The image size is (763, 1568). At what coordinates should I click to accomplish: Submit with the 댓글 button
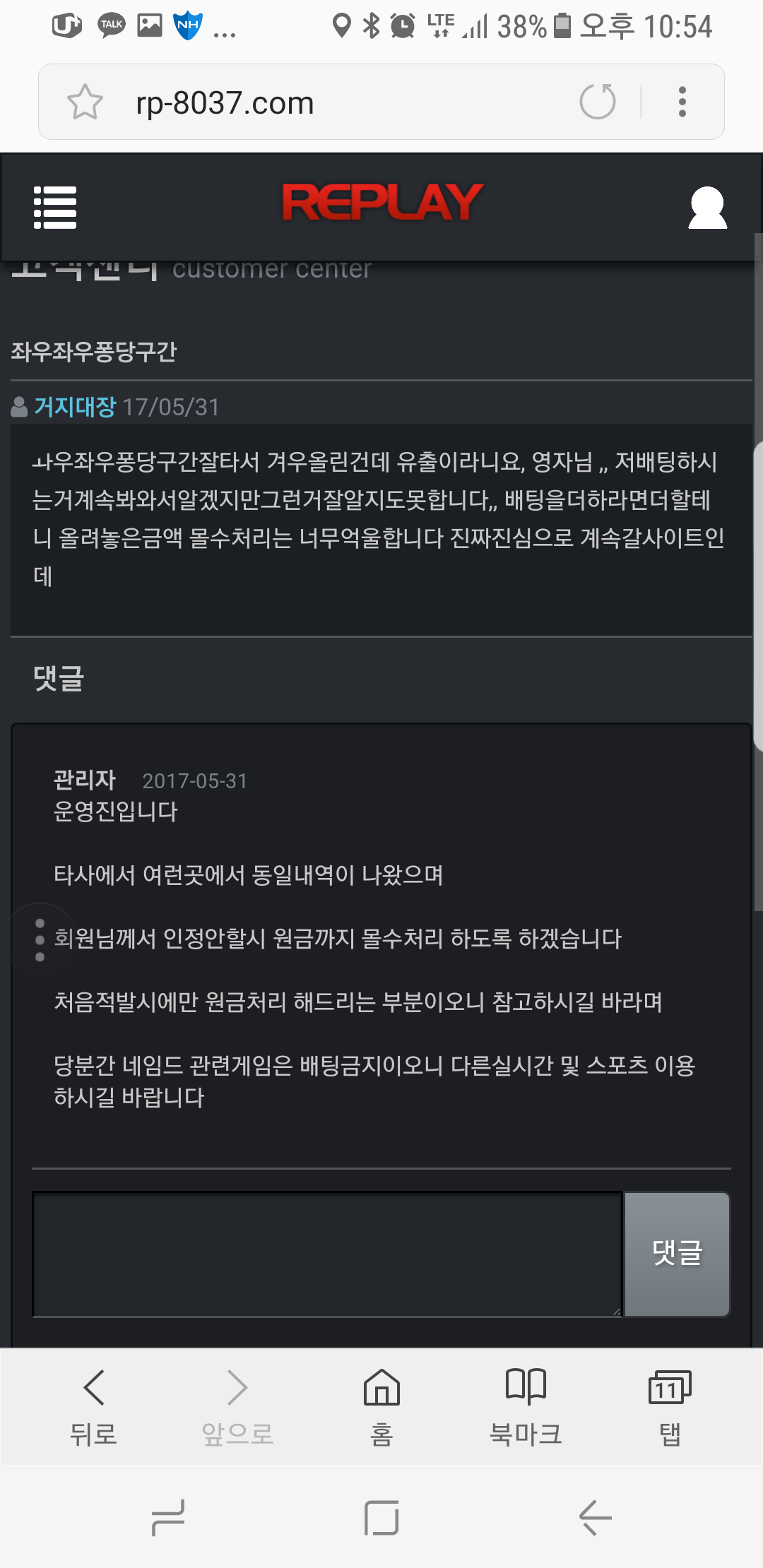point(677,1254)
